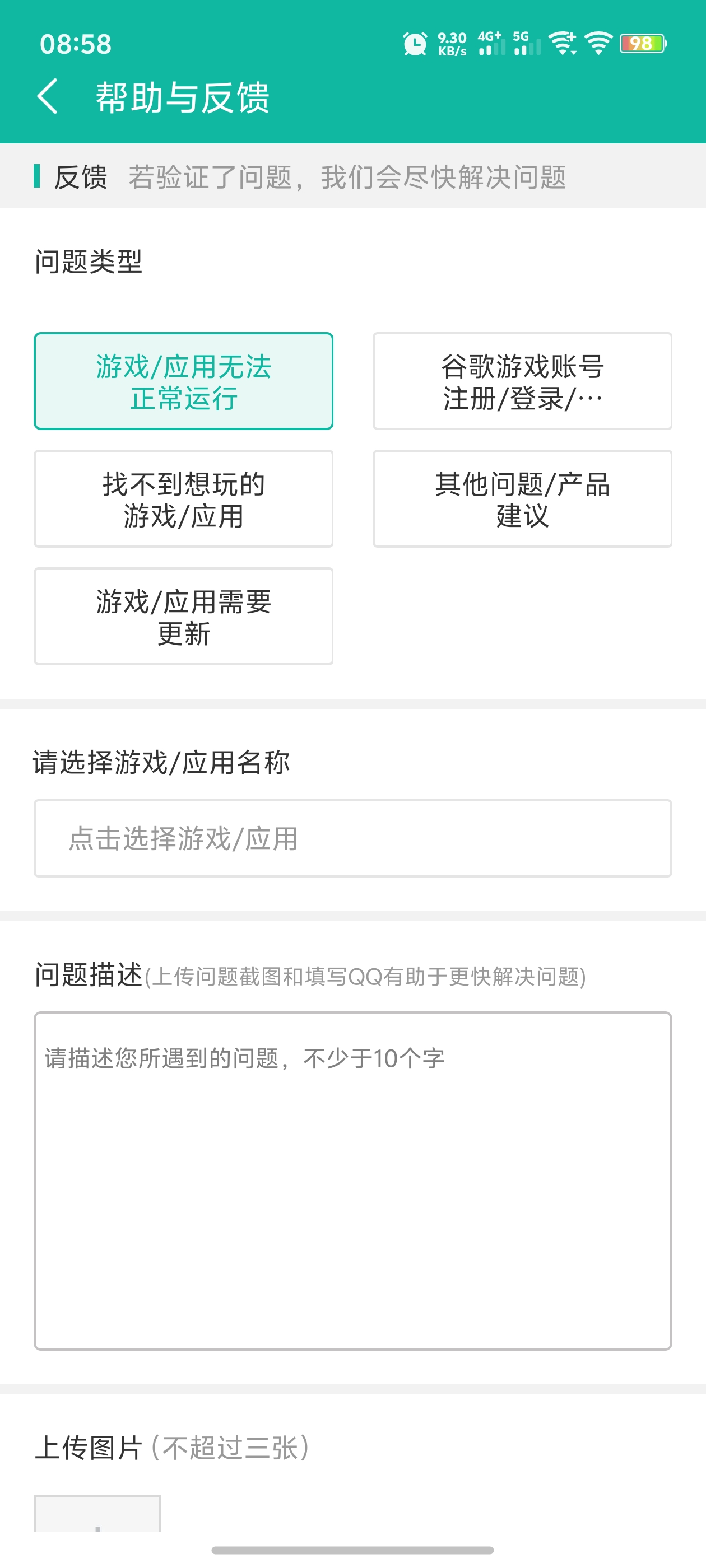Choose 谷歌游戏账号注册/登录 problem type
The image size is (706, 1568).
tap(522, 381)
